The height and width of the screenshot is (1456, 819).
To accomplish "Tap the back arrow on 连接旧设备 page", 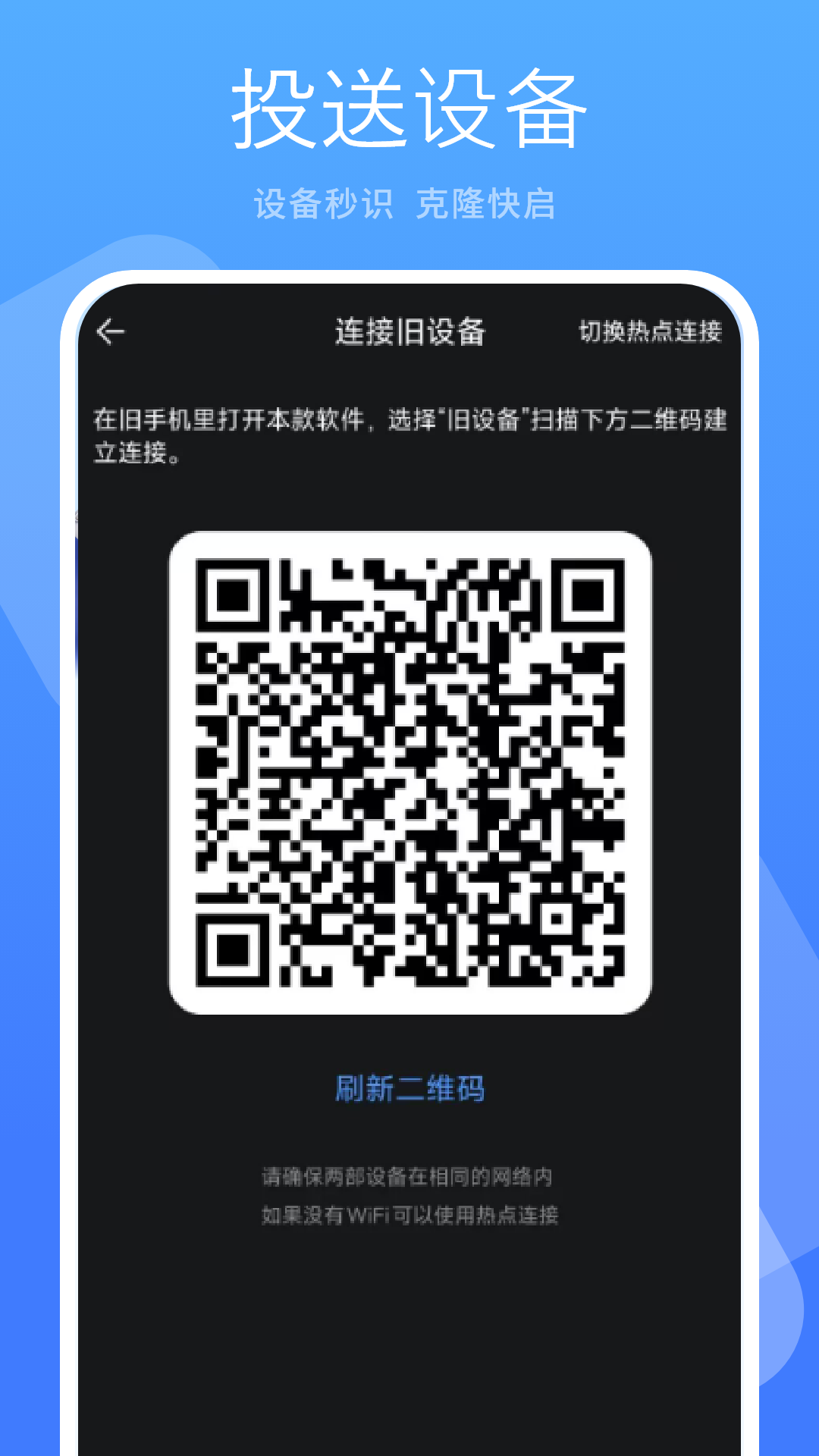I will [x=110, y=330].
